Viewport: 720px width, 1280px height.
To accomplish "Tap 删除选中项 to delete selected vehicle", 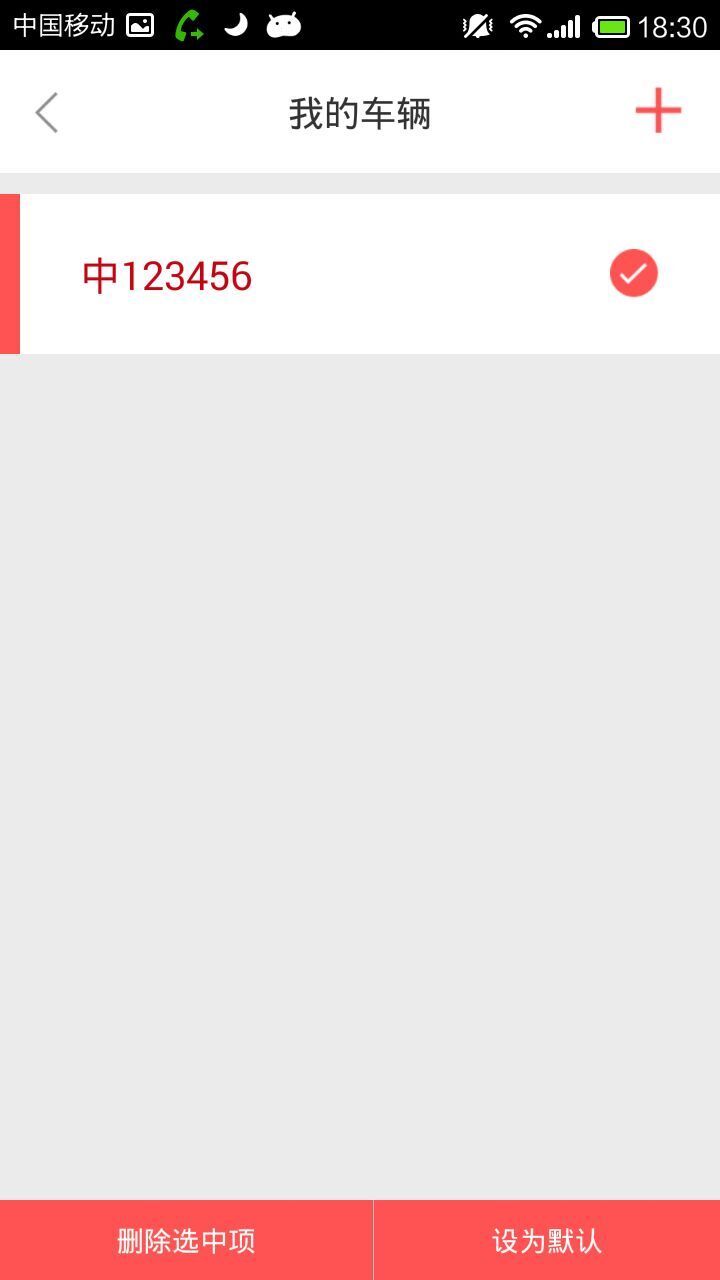I will point(186,1241).
